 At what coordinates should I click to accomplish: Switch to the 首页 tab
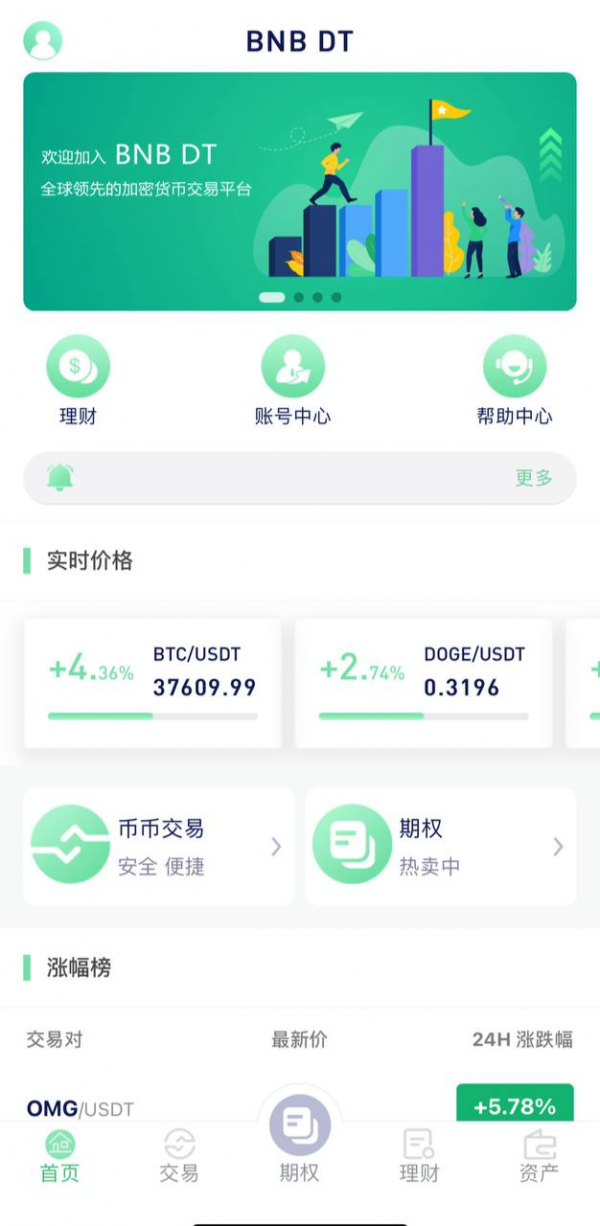60,1156
